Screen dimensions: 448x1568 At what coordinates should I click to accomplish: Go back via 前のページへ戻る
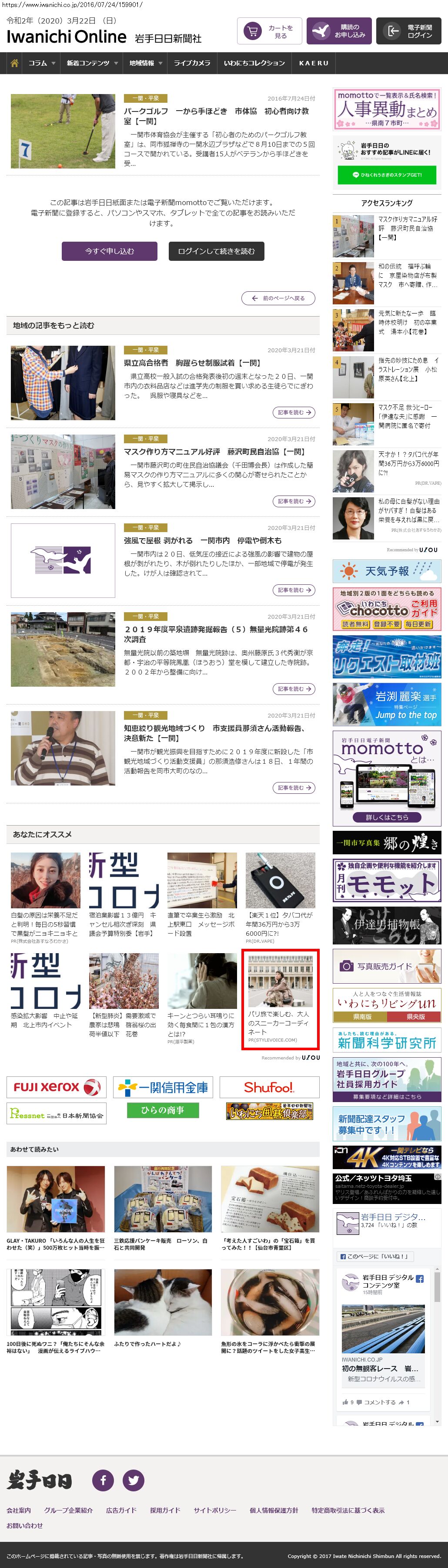pos(278,298)
